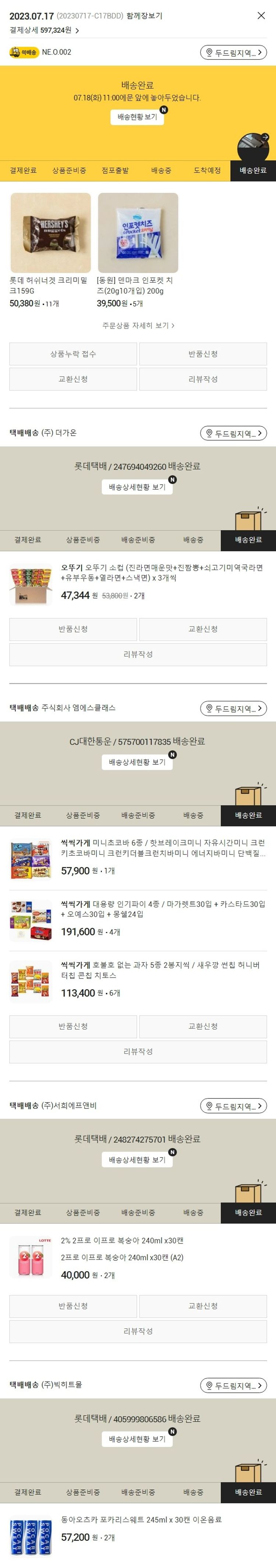Open 덴마크 인포켓 치즈 product

[x=138, y=233]
